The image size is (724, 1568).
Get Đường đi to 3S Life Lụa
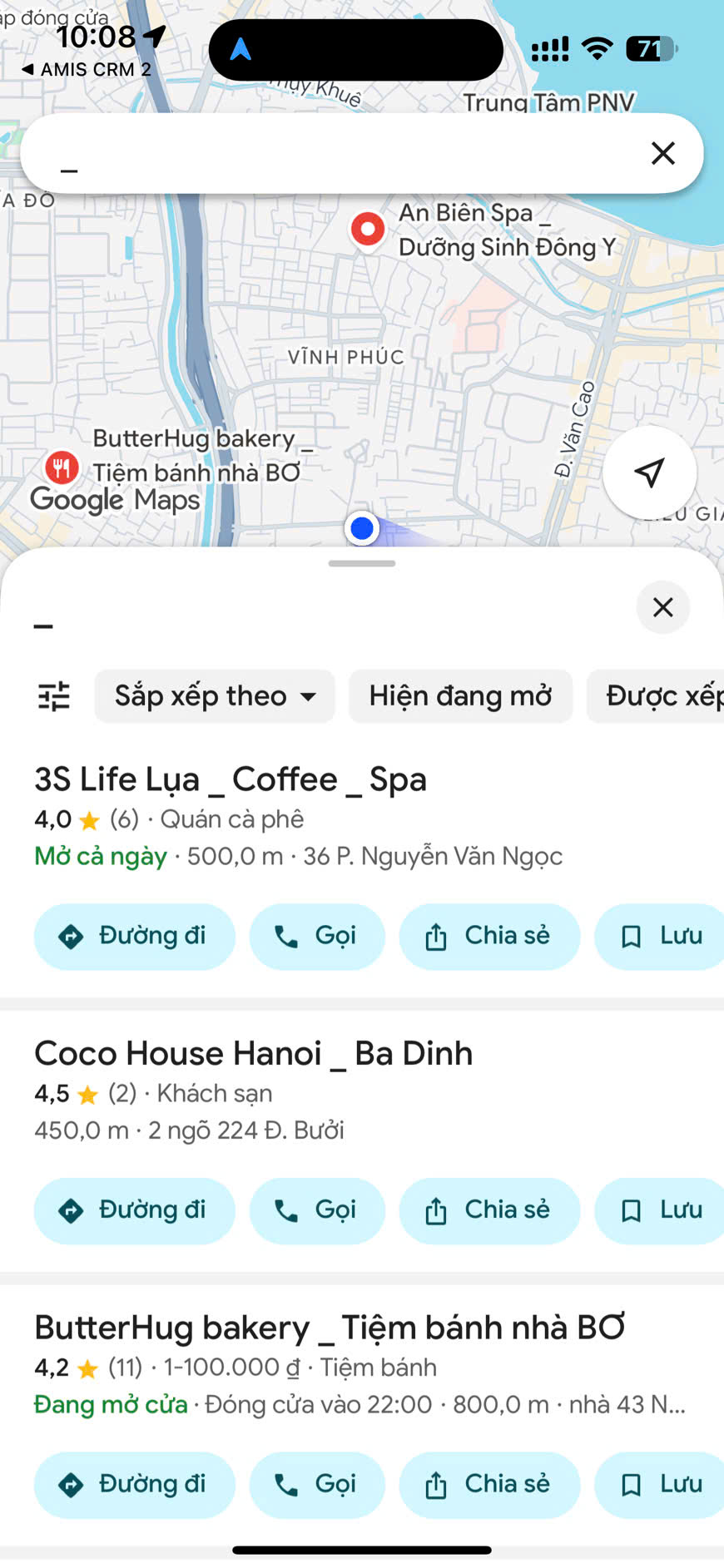[135, 937]
